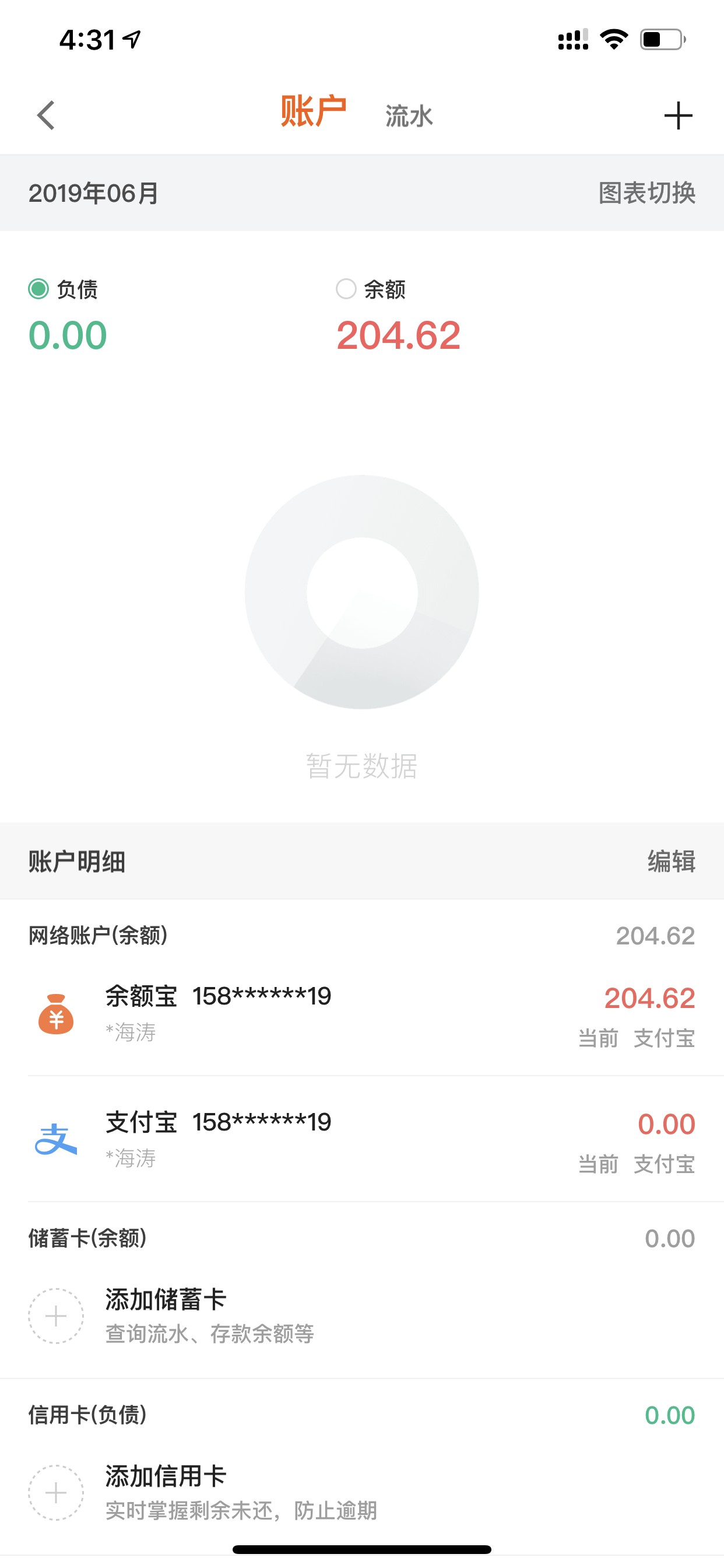Open the 支付宝 account row
The height and width of the screenshot is (1568, 724).
point(362,1139)
